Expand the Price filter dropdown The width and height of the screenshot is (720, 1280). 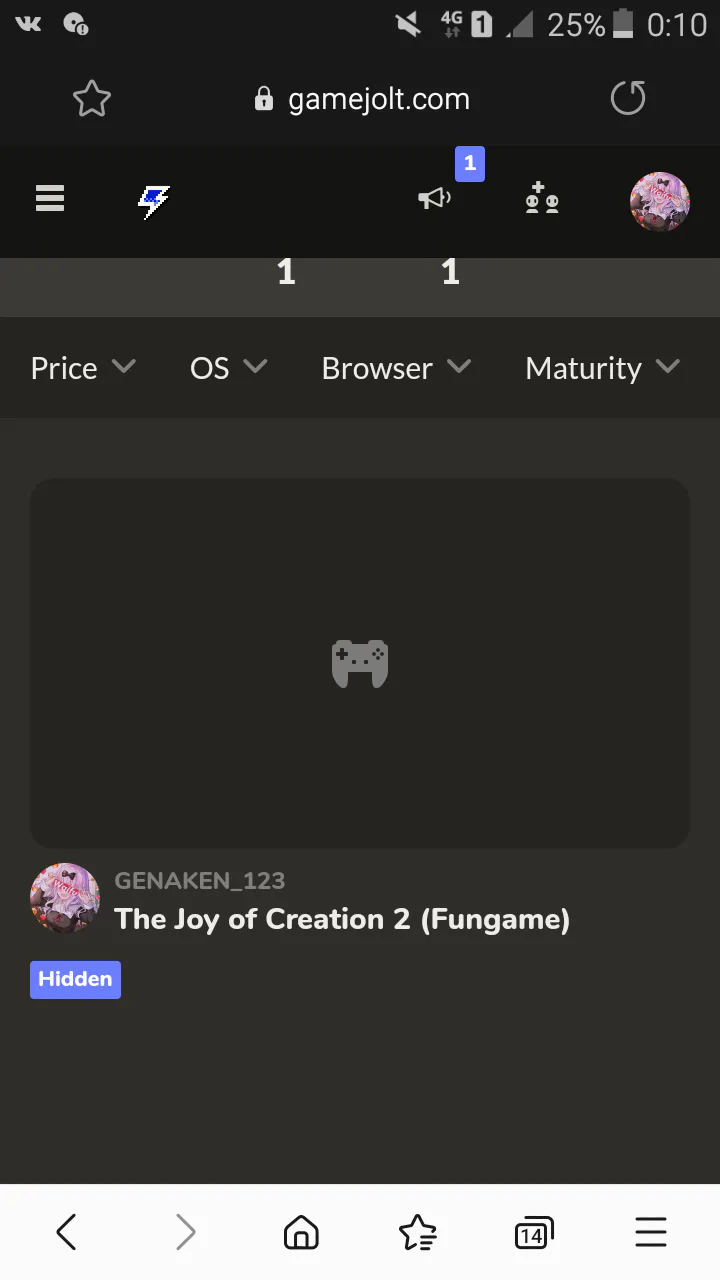click(83, 368)
